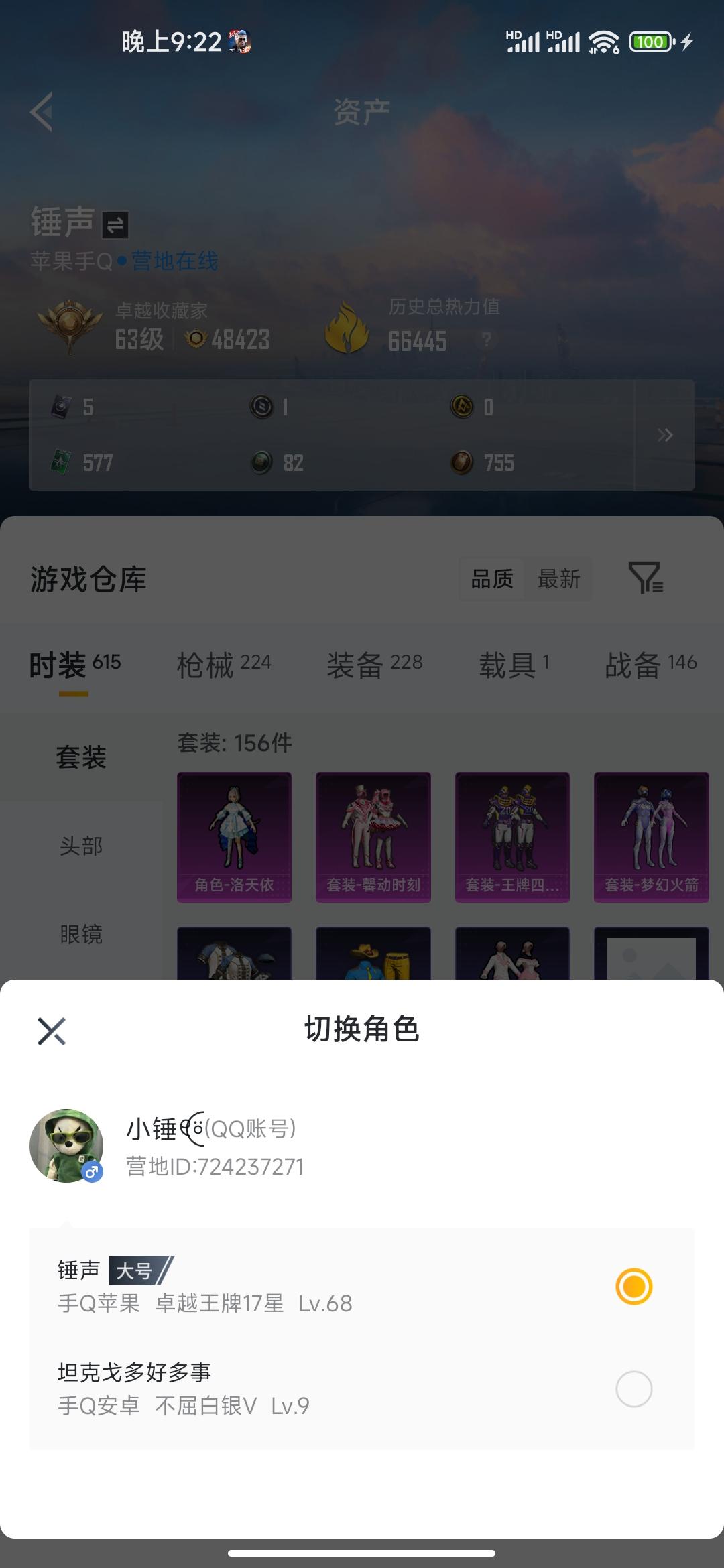Collapse the role switcher with the X
The width and height of the screenshot is (724, 1568).
(x=52, y=1033)
